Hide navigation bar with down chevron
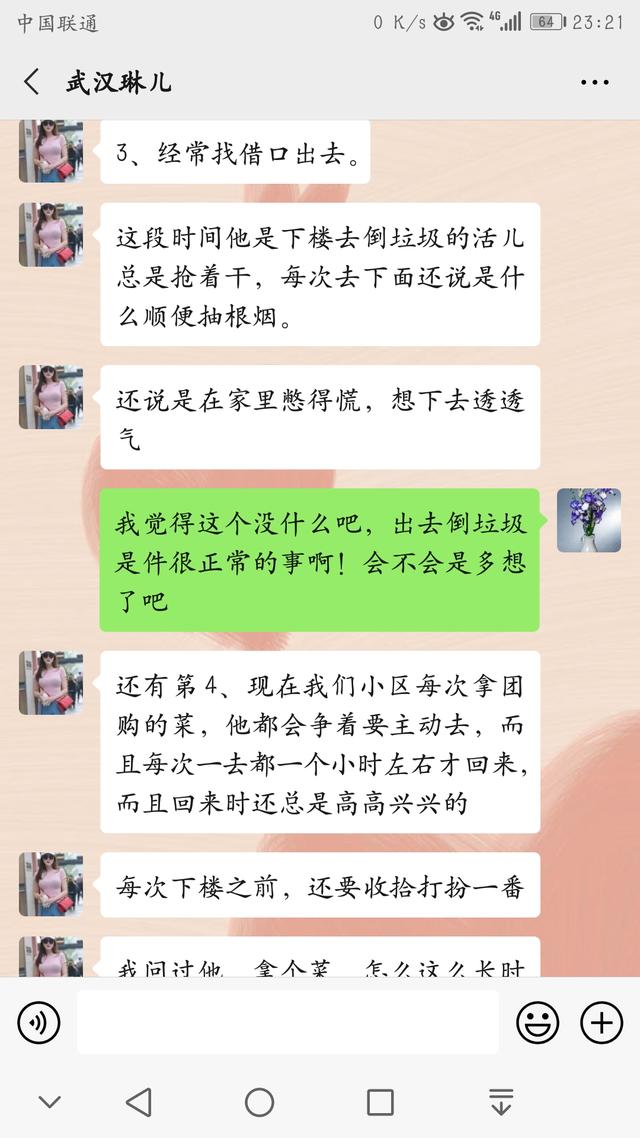This screenshot has height=1138, width=640. point(49,1102)
